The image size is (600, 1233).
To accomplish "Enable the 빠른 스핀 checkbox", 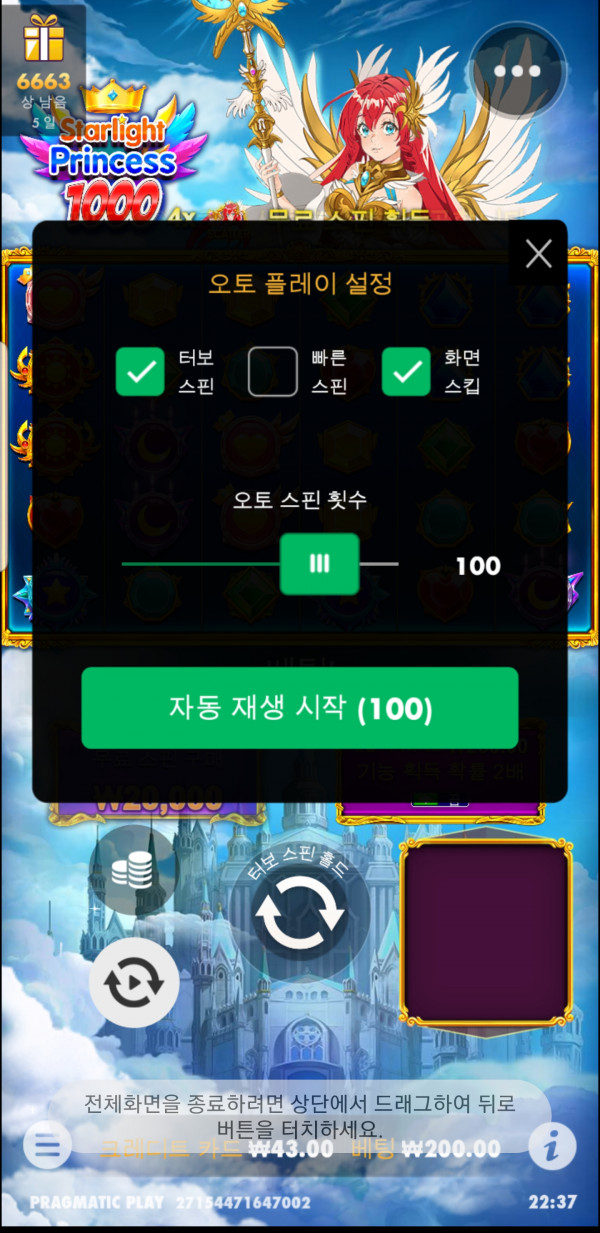I will coord(273,372).
